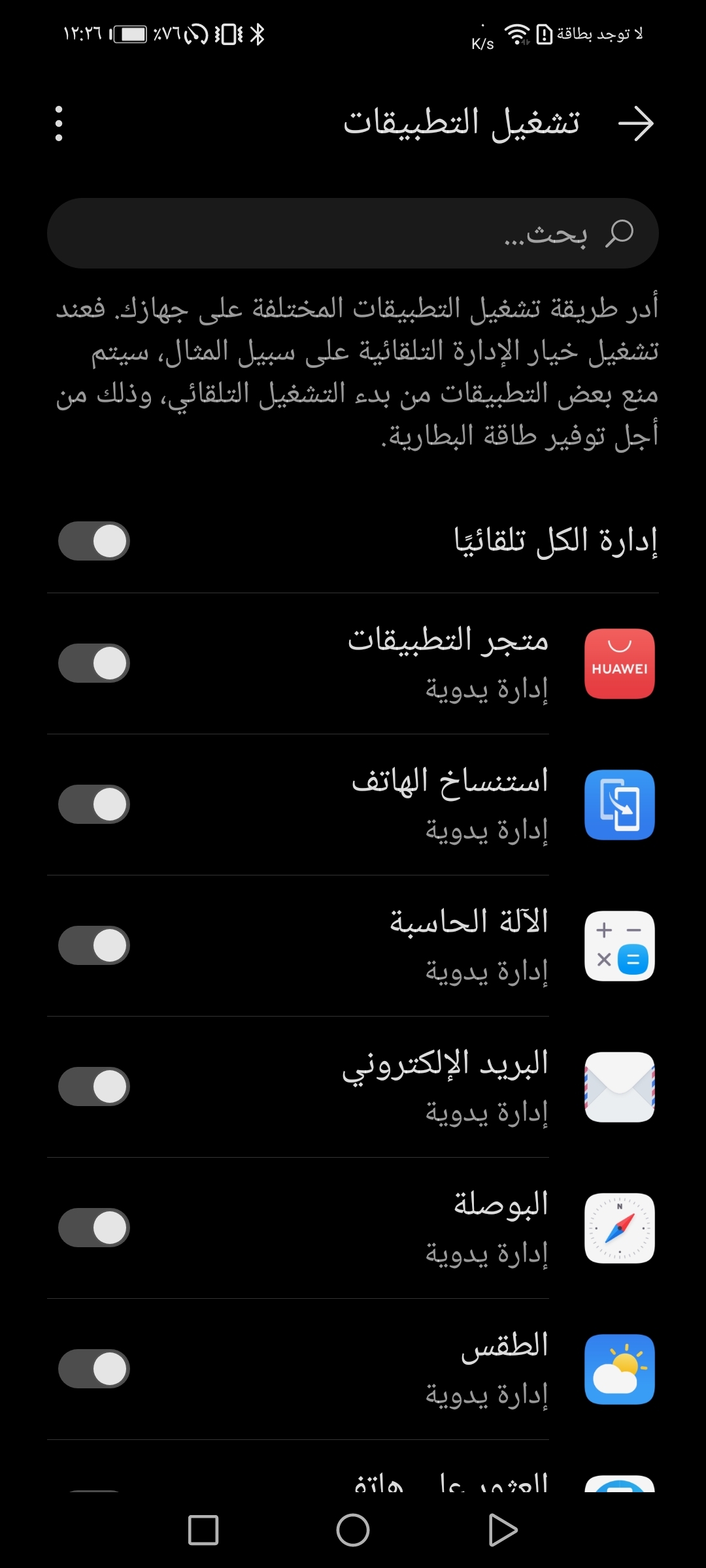Tap the Weather (الطقس) app icon
This screenshot has height=1568, width=706.
(x=619, y=1369)
